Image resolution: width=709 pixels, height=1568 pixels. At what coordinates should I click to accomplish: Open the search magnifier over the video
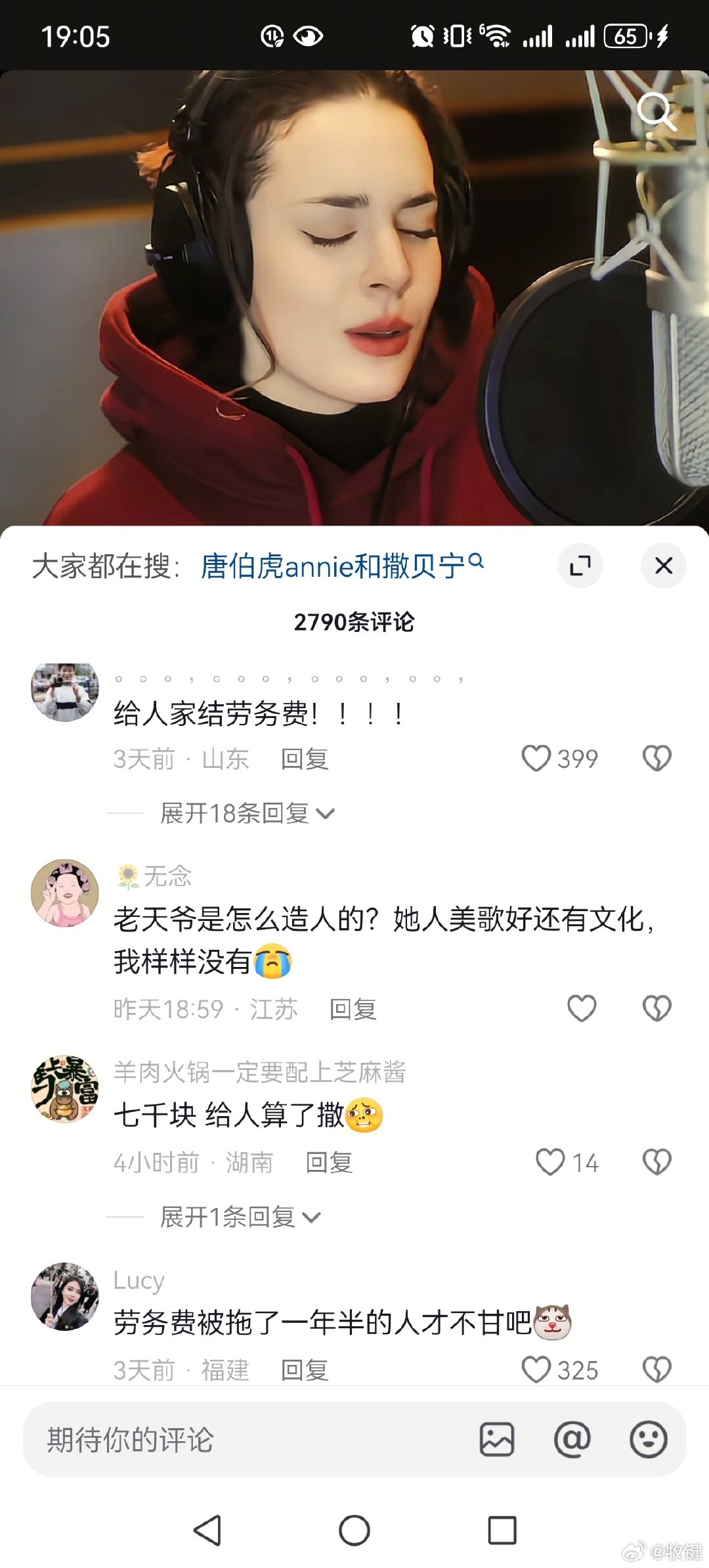pos(656,112)
